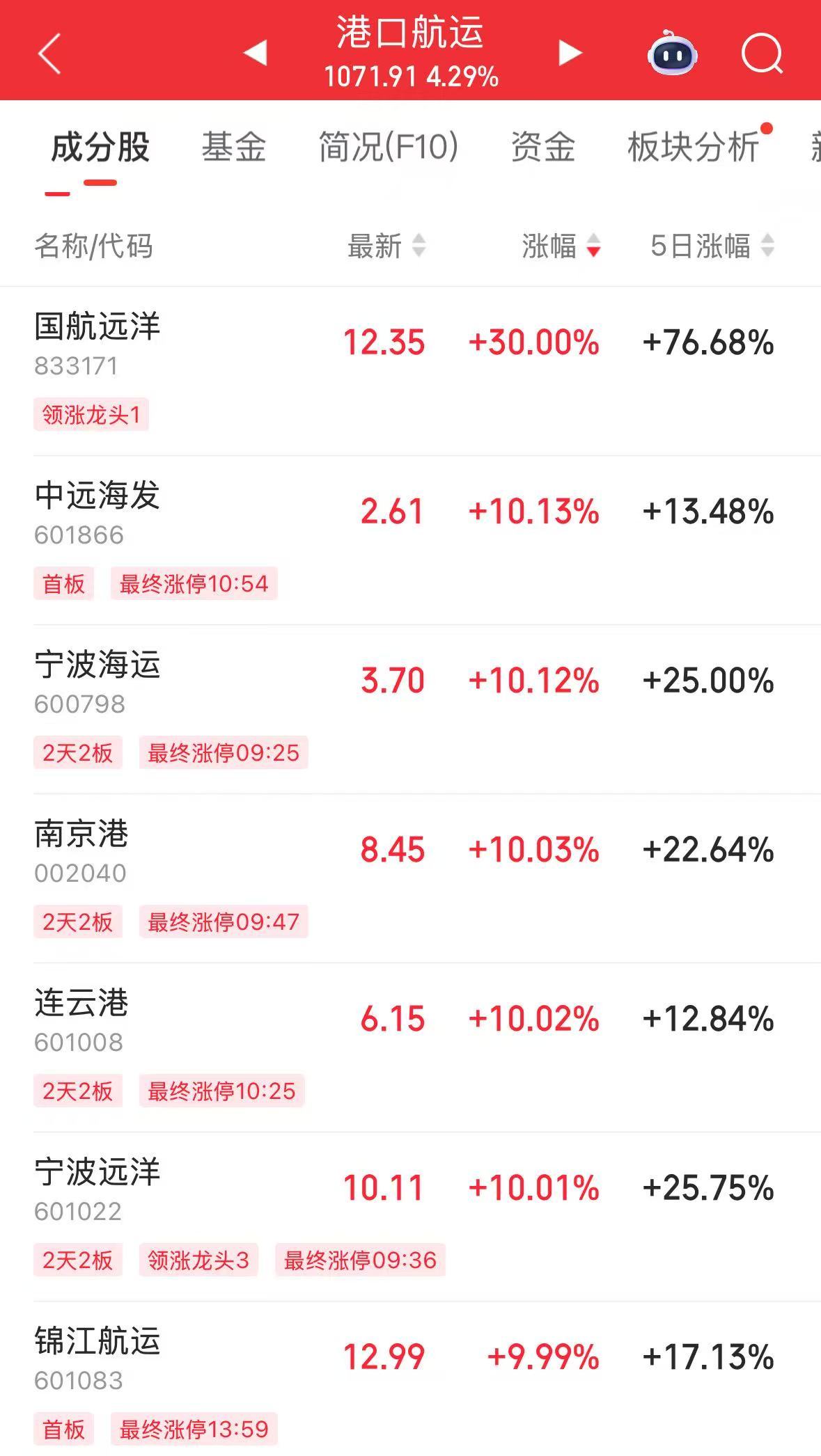This screenshot has width=821, height=1456.
Task: View 宁波海运 stock details
Action: point(97,665)
